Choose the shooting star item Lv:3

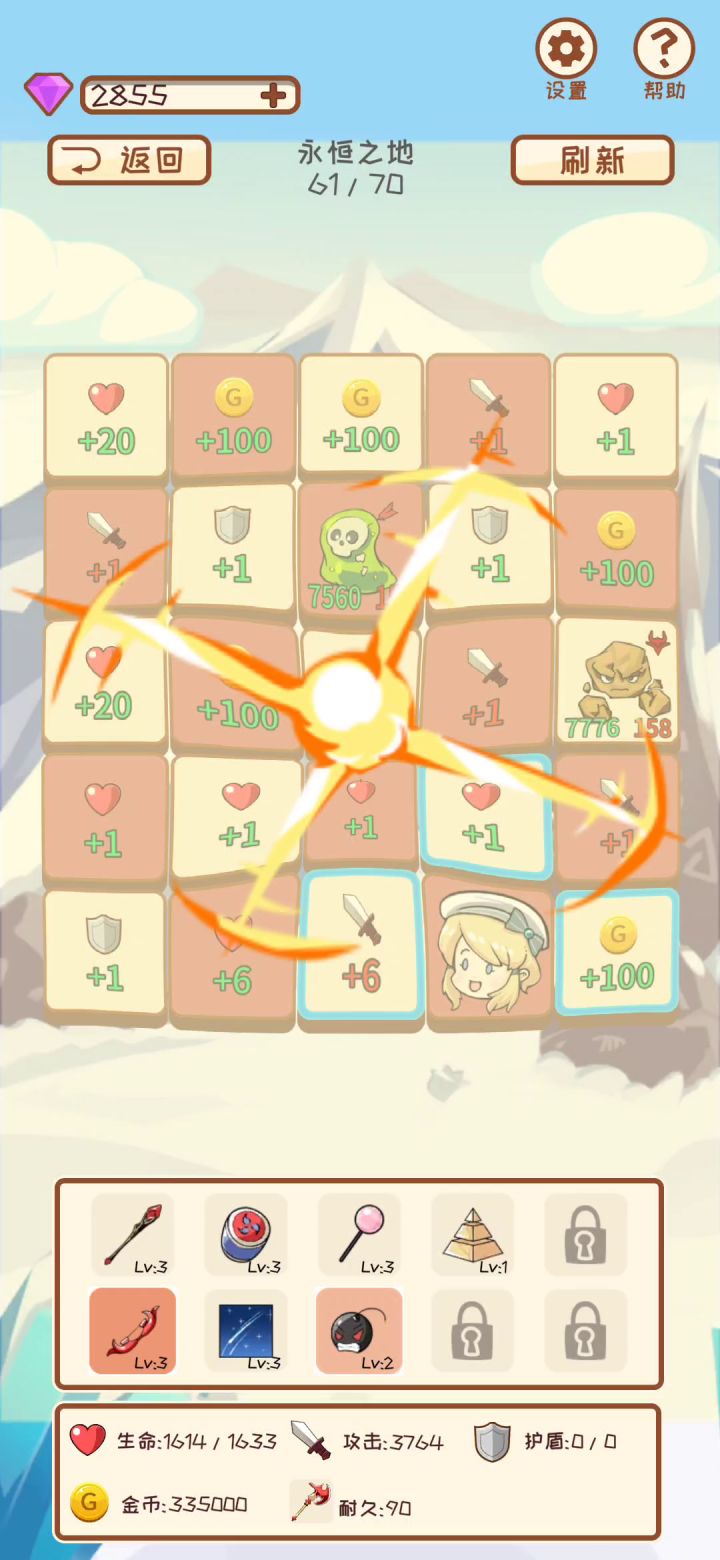pos(246,1331)
